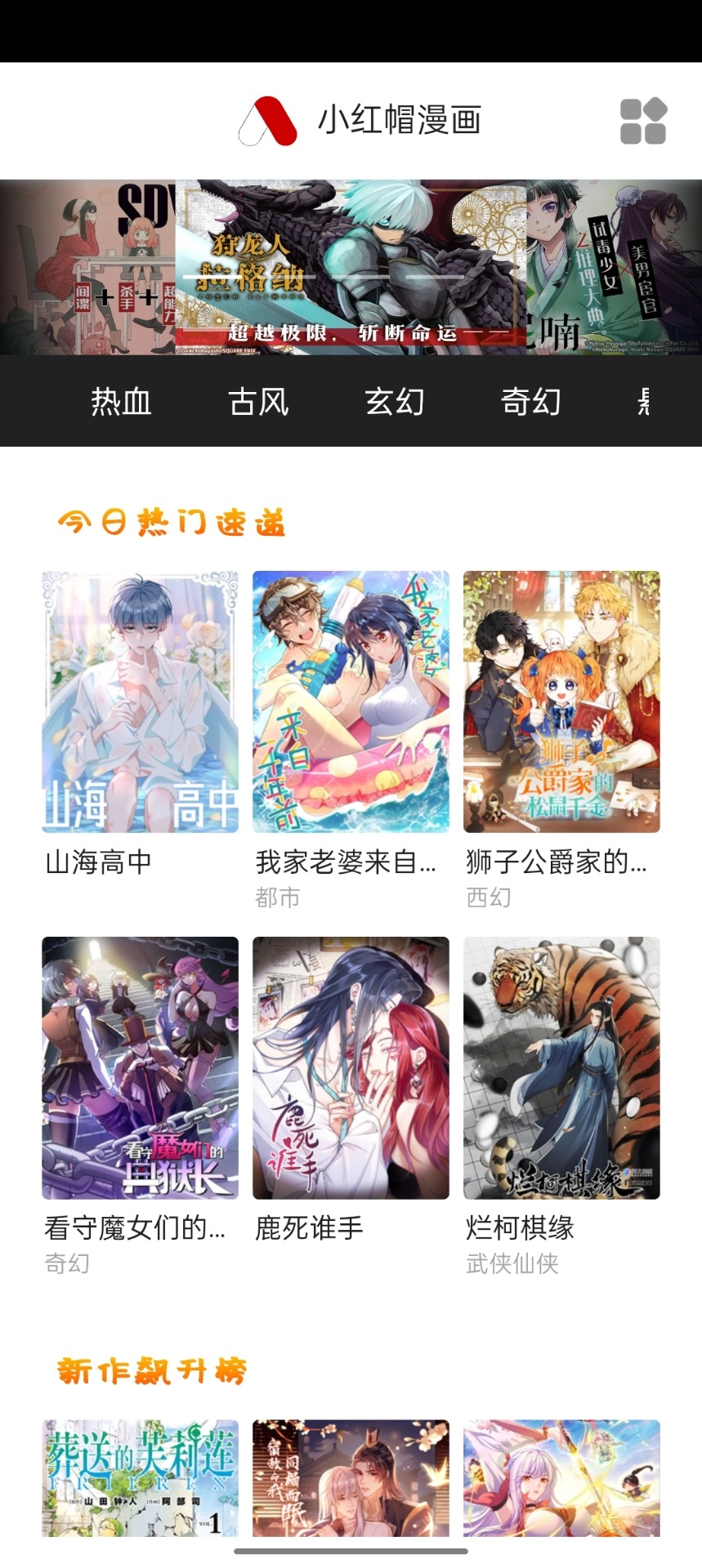Open the 奇幻 category tab
This screenshot has width=702, height=1568.
[530, 401]
